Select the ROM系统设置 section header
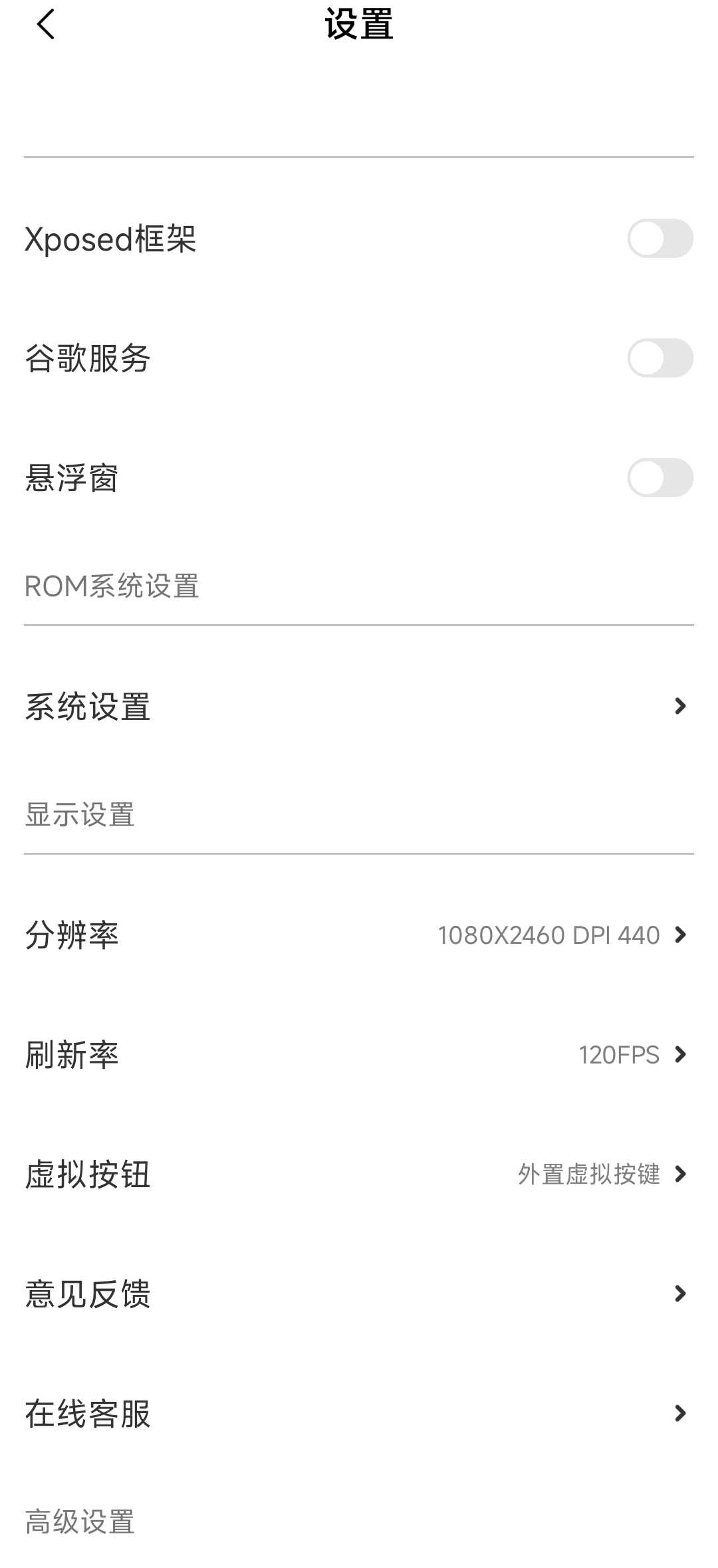The image size is (718, 1568). click(112, 586)
